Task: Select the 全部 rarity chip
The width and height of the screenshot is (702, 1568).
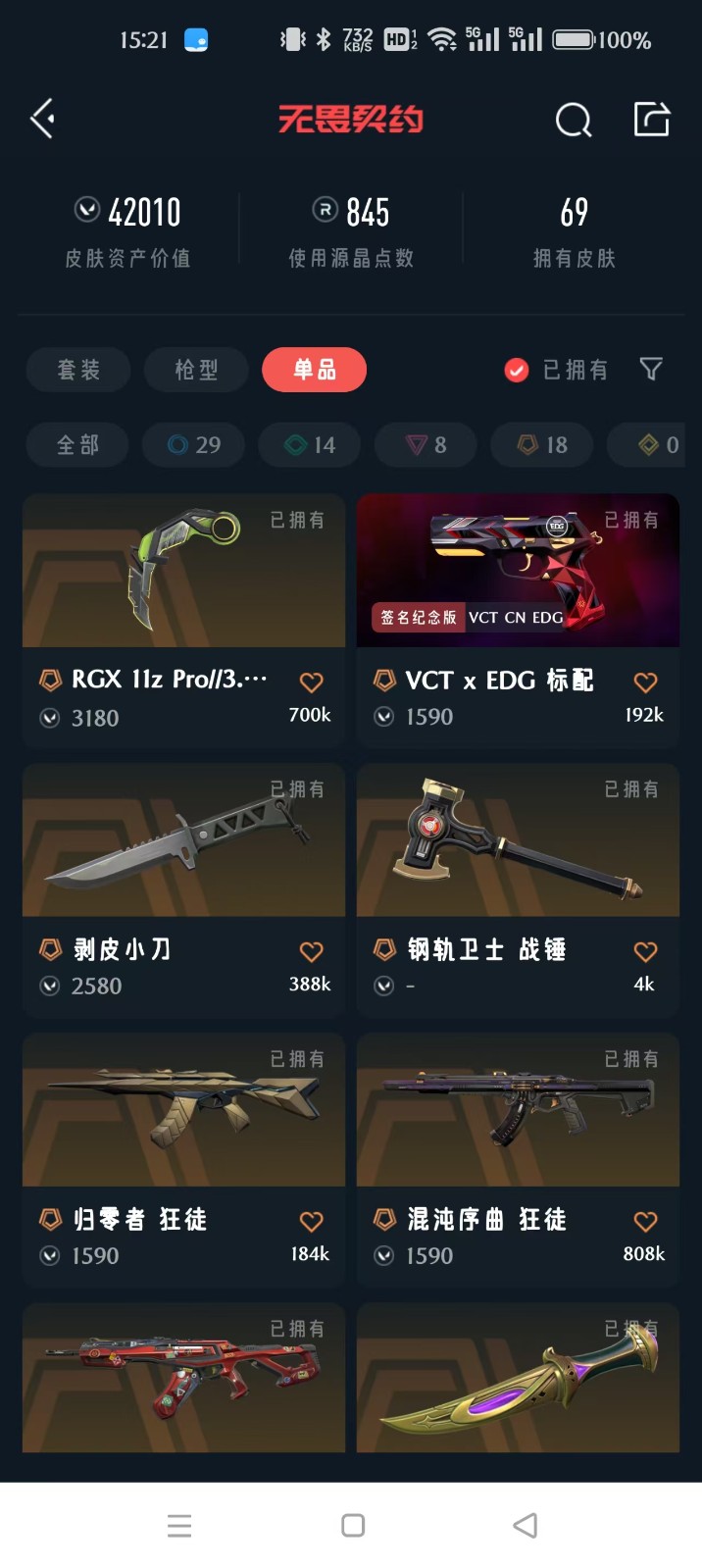Action: point(77,445)
